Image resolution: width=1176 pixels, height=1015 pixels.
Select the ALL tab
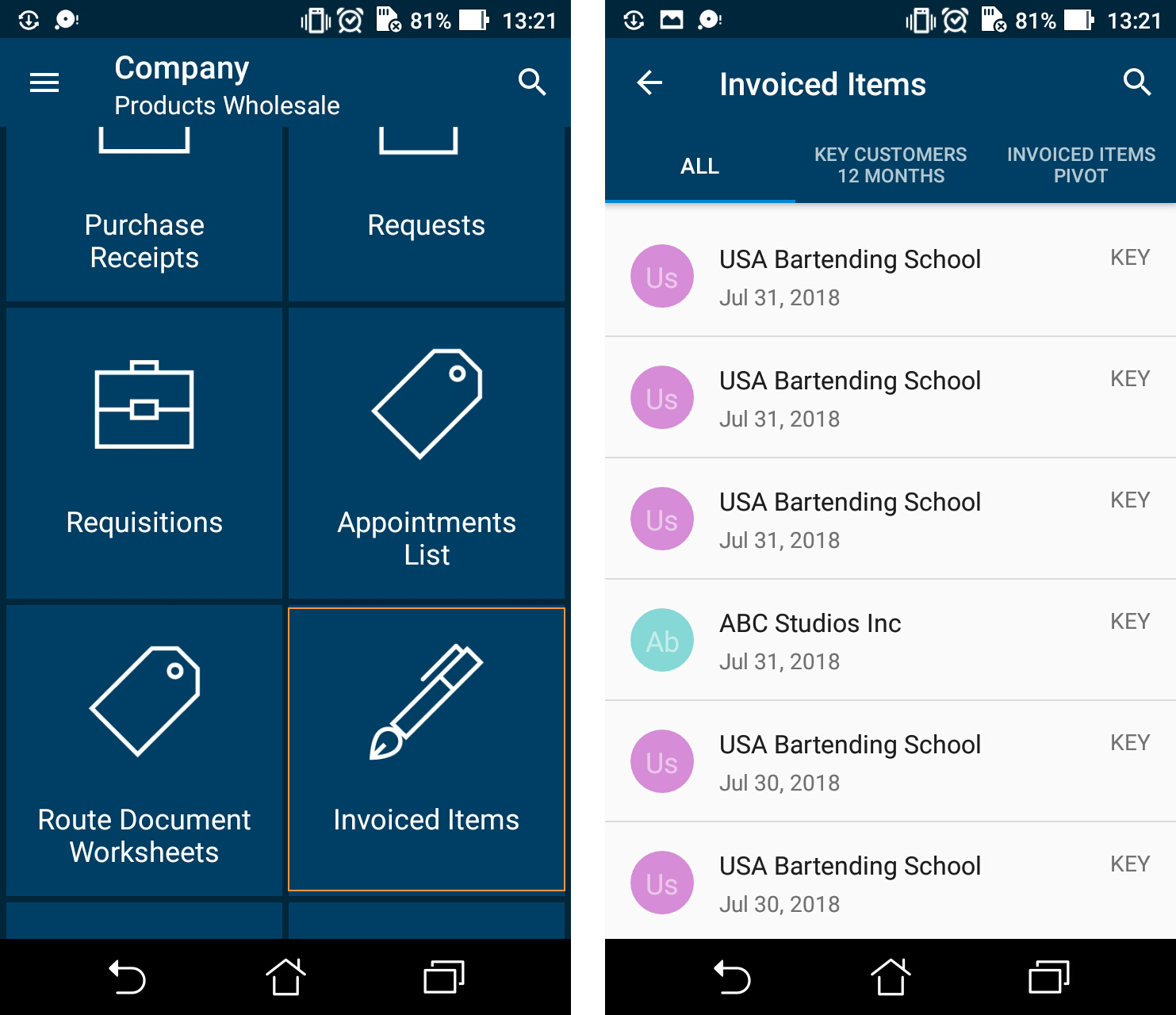[699, 166]
